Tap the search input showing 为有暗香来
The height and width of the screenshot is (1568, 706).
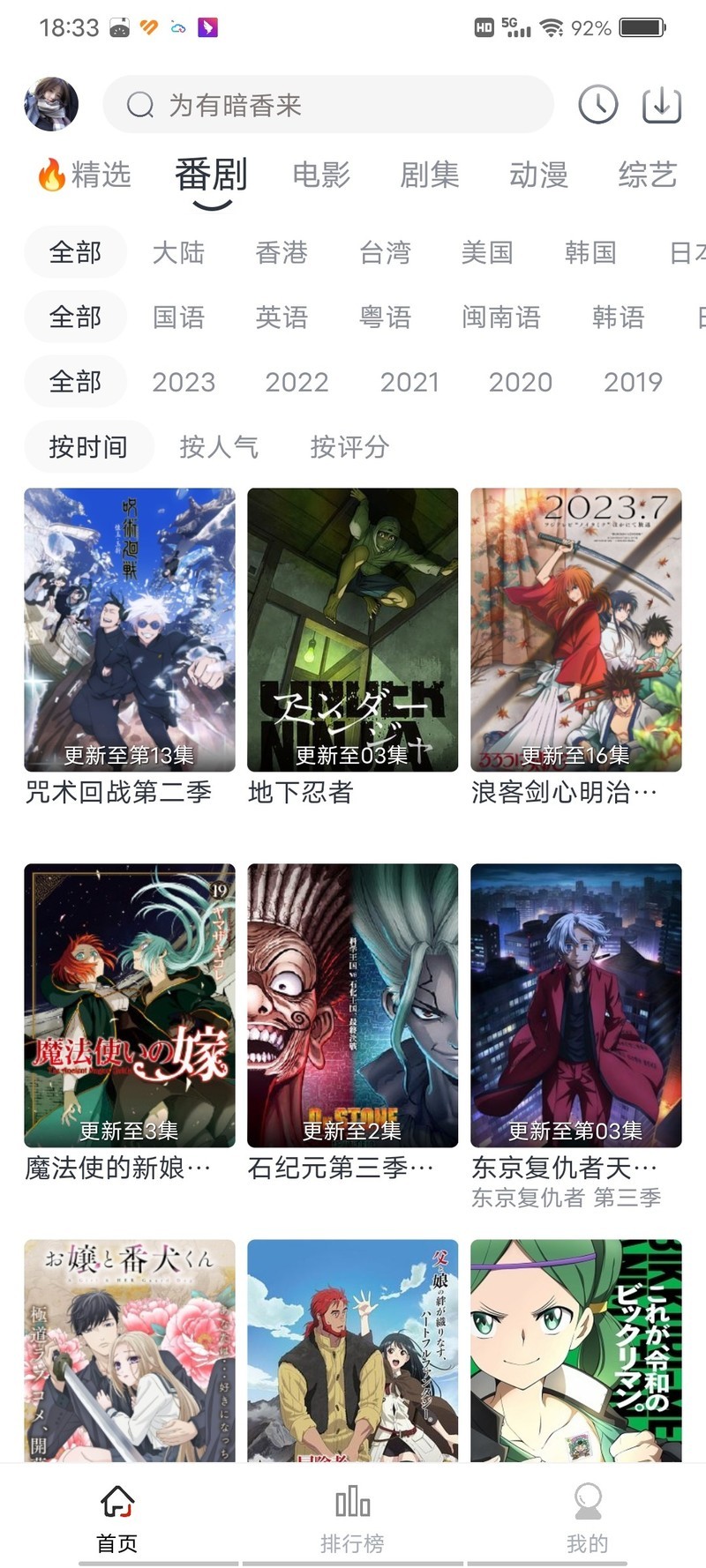335,103
